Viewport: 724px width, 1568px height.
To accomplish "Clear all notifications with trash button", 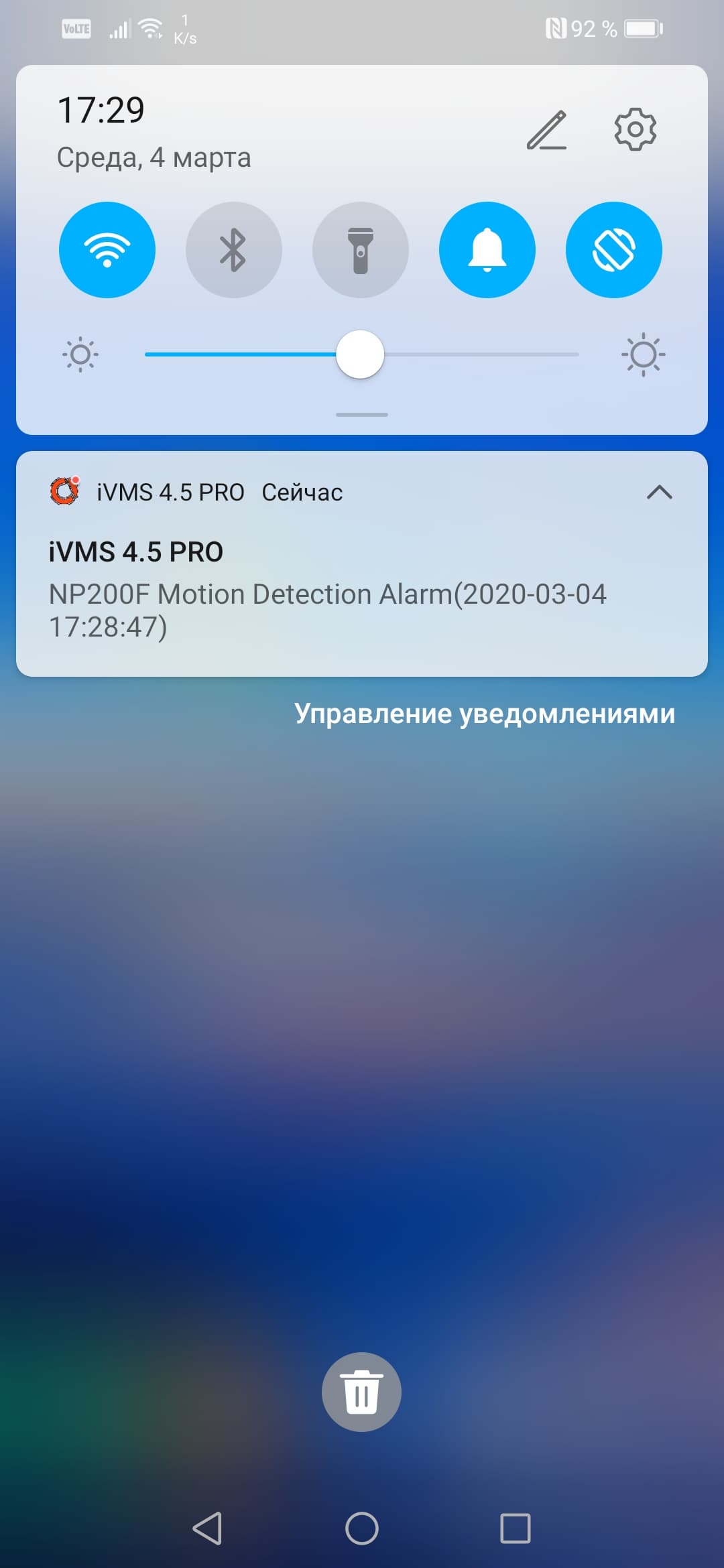I will tap(361, 1392).
